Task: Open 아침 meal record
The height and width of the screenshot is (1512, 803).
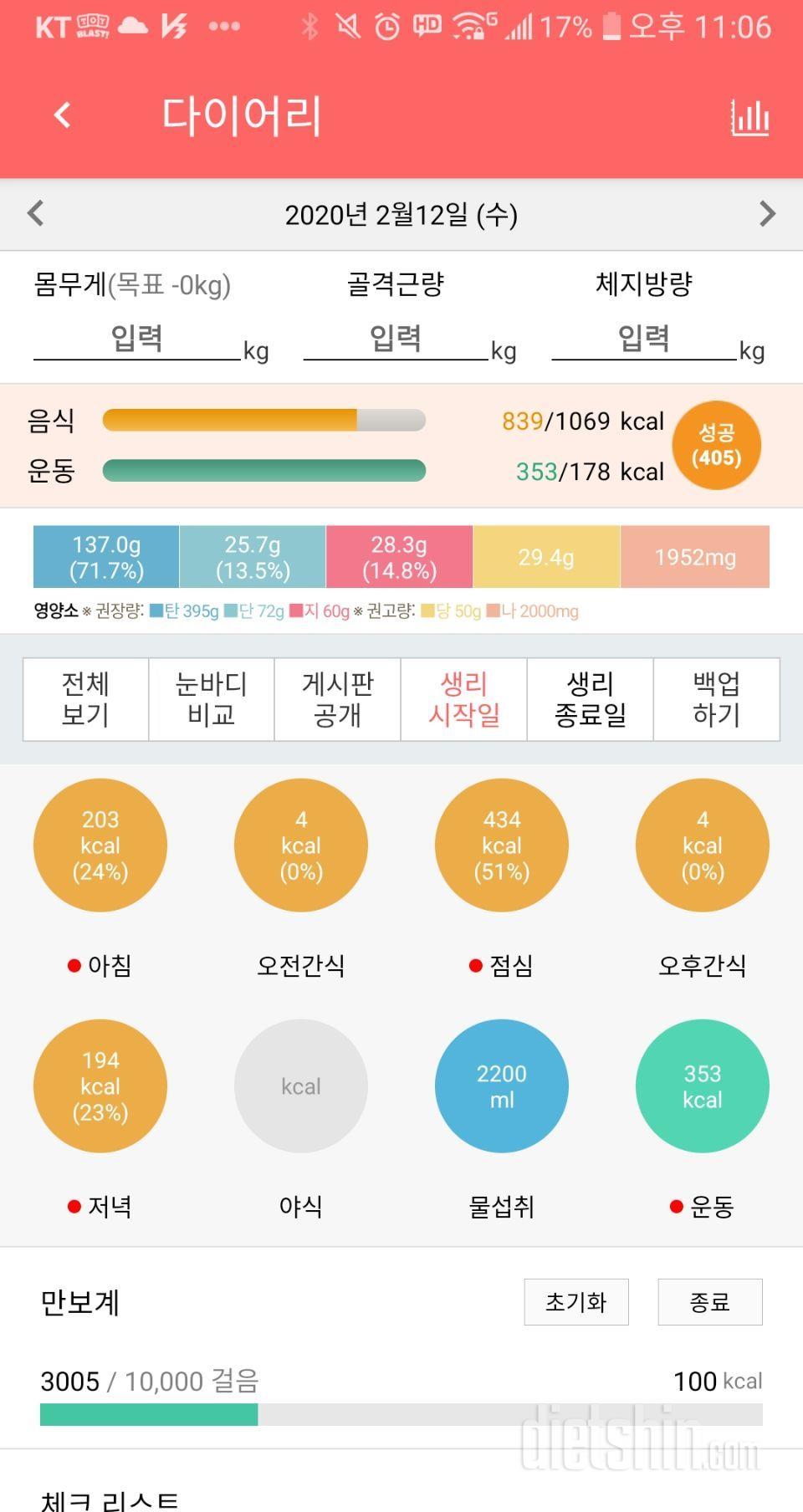Action: coord(100,845)
